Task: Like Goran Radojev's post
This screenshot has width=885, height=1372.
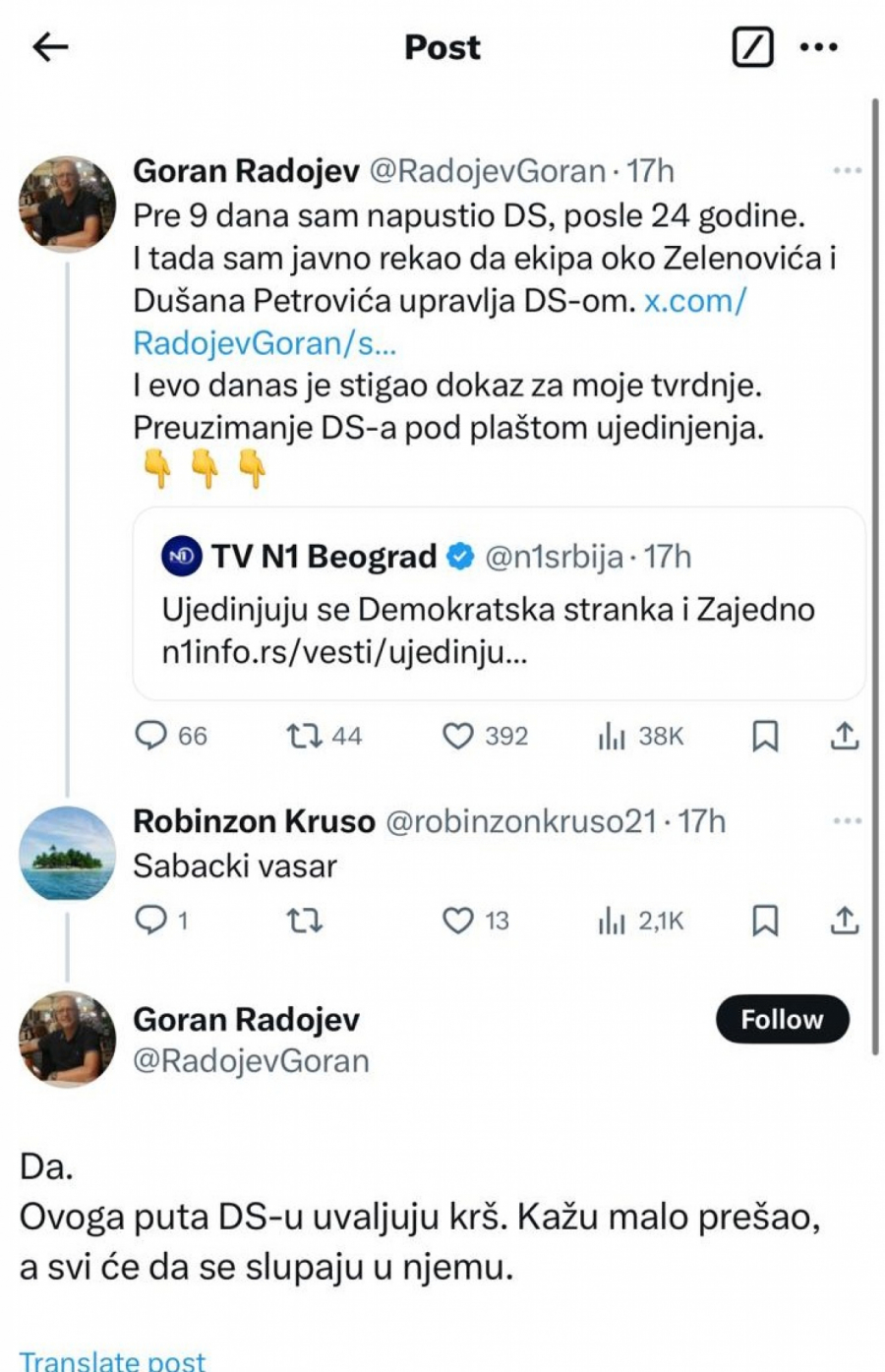Action: tap(456, 736)
